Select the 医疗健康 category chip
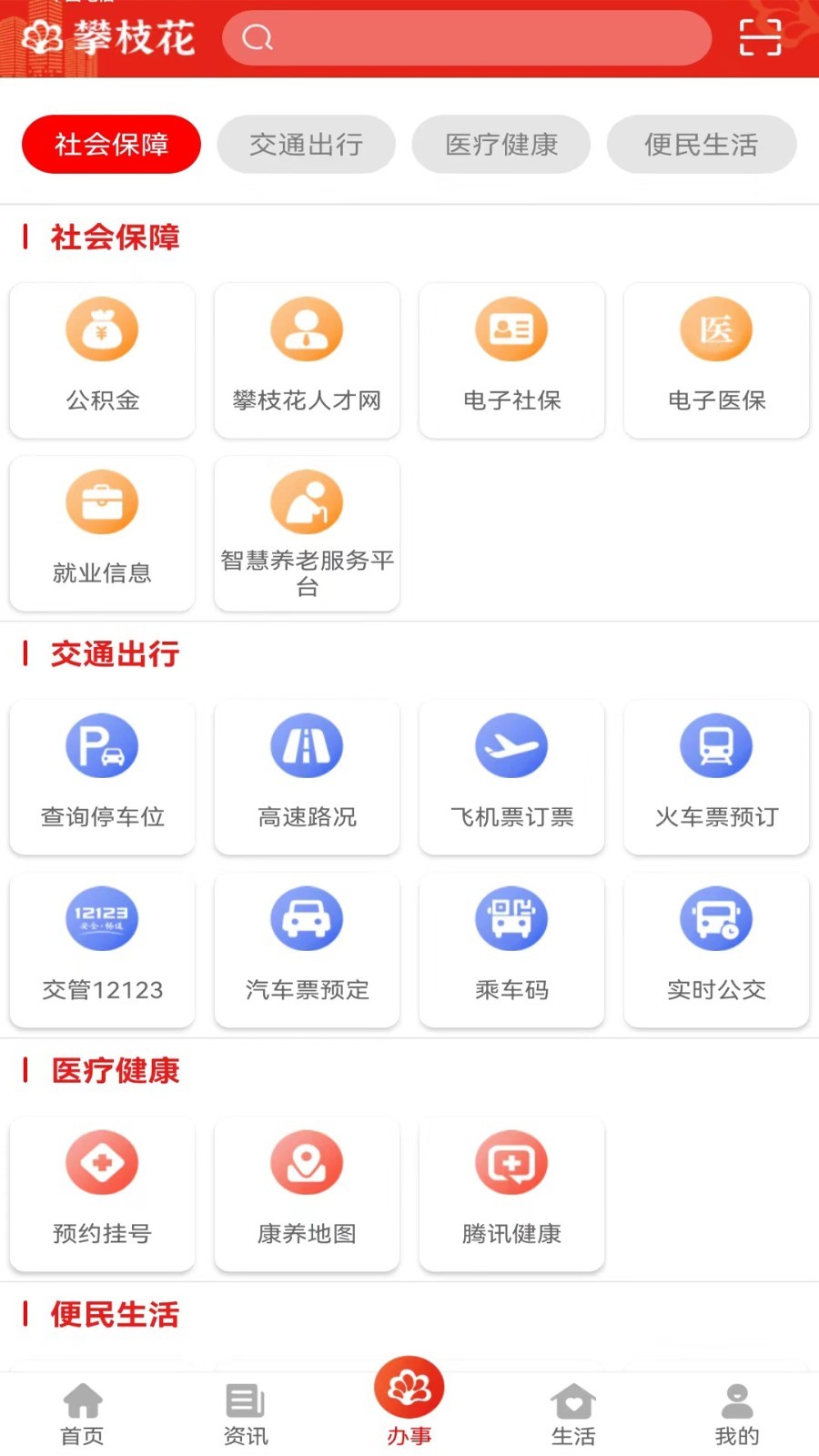Screen dimensions: 819x1456 [501, 144]
